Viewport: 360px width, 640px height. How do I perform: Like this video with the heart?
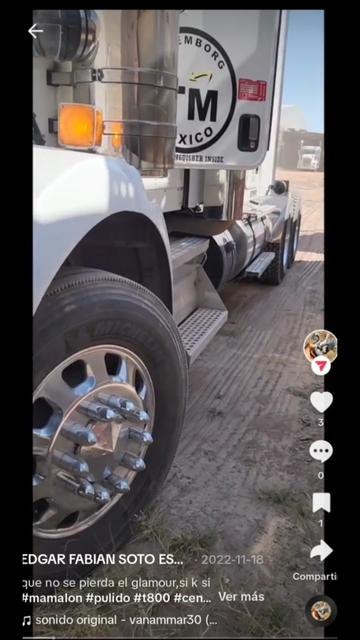pos(321,402)
